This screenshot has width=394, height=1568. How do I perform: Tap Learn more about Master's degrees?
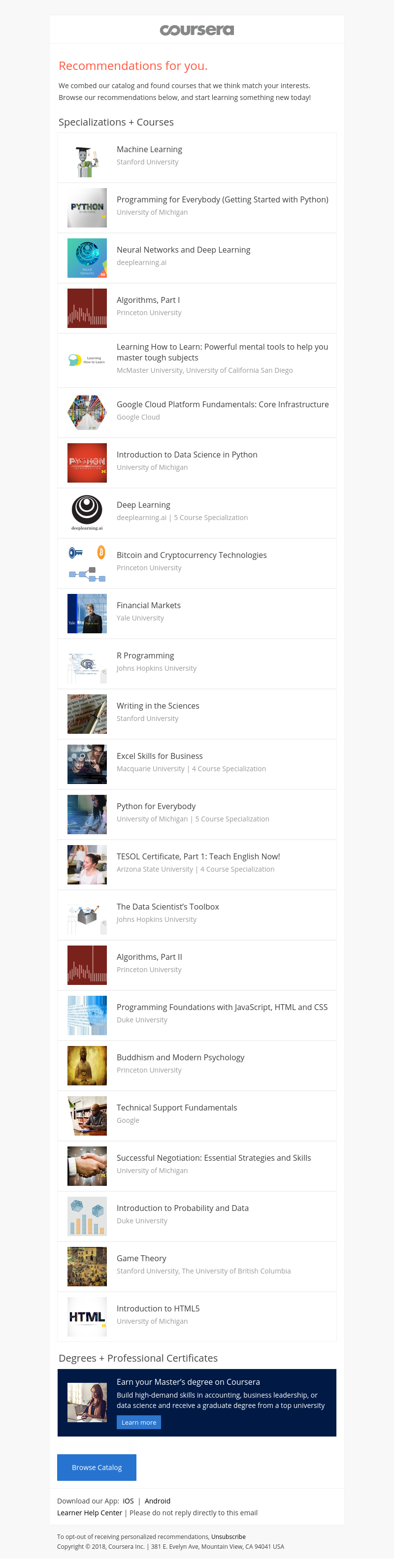point(139,1423)
